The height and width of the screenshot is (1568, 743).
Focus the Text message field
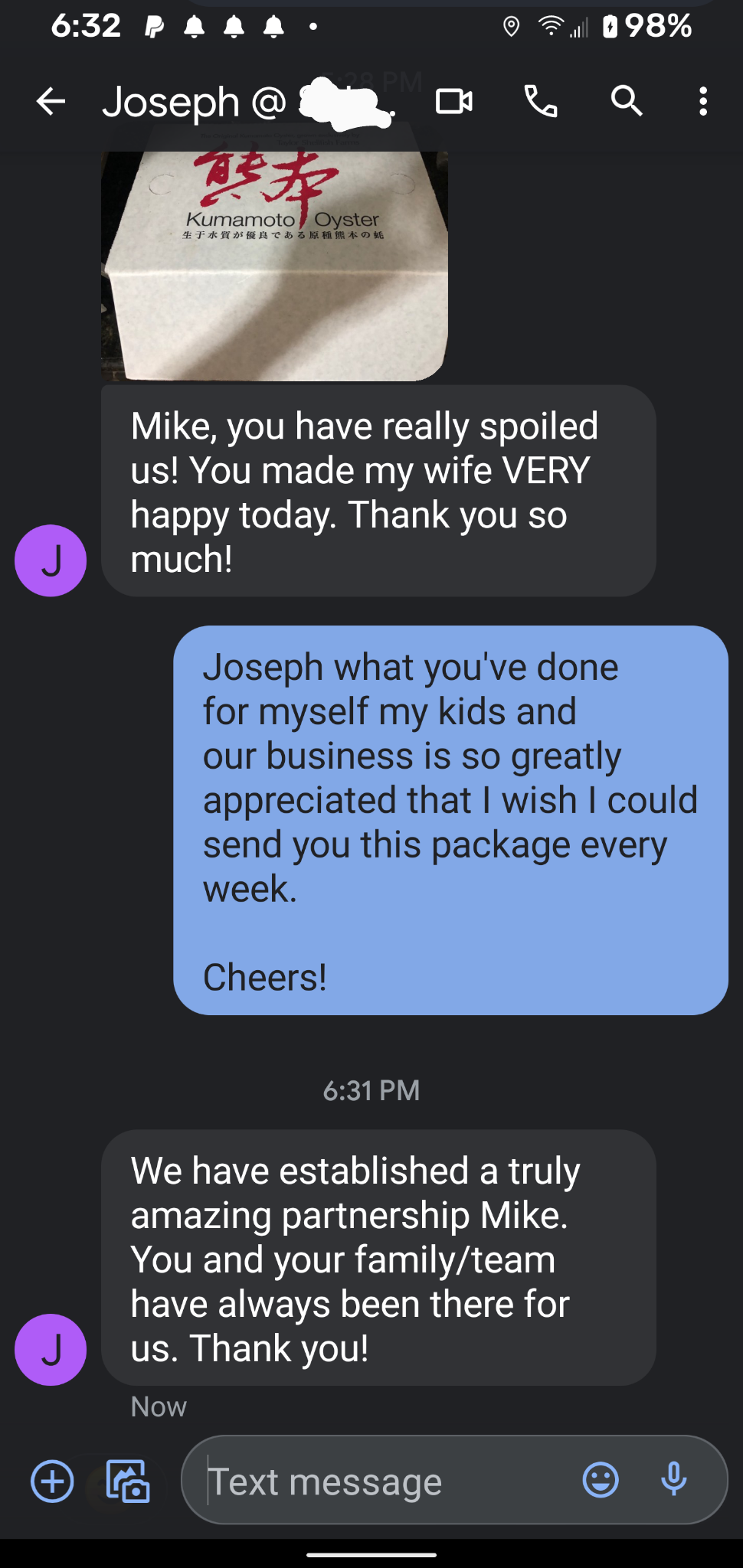[383, 1481]
